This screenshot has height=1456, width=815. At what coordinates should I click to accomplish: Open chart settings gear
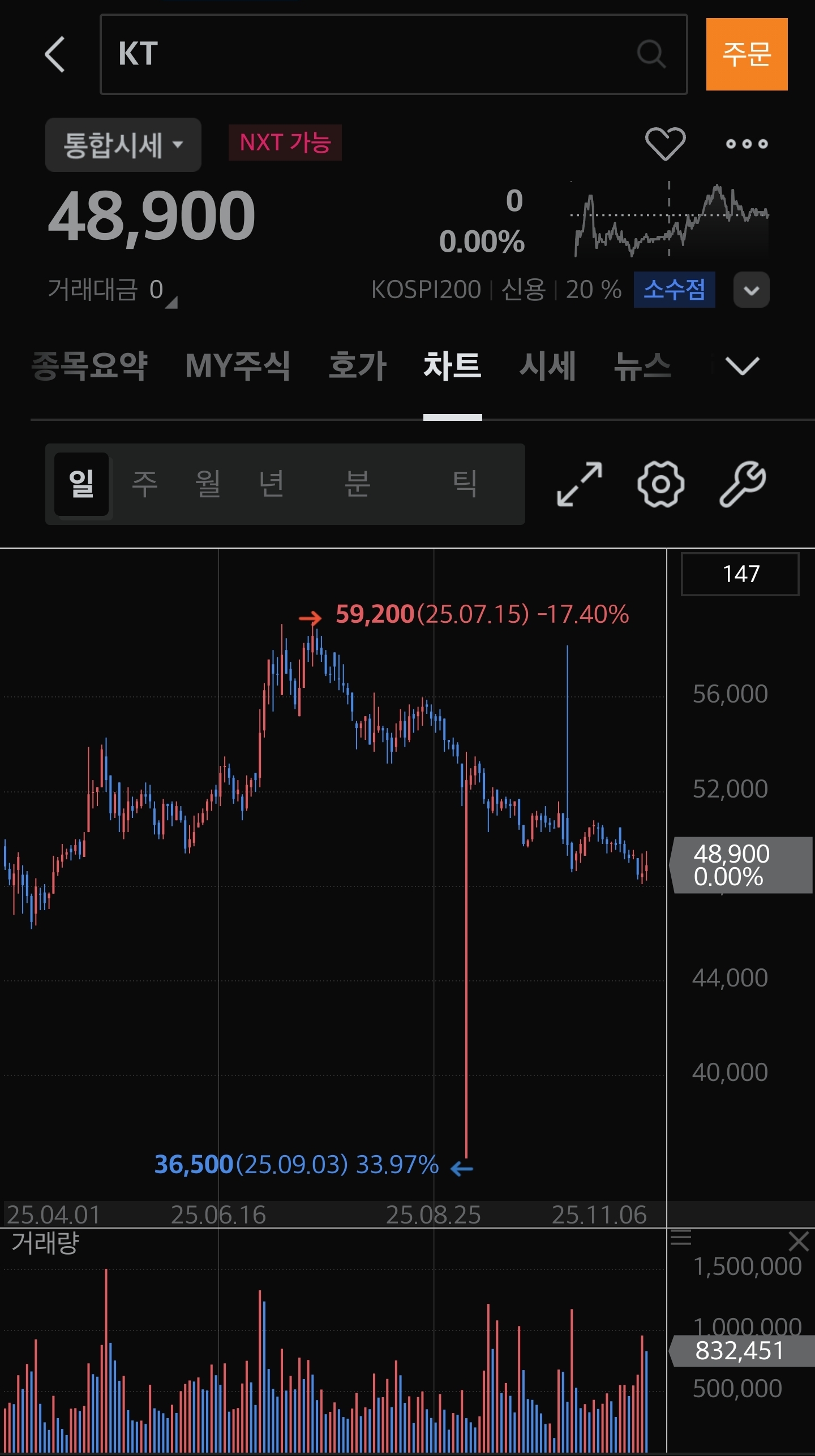pos(660,484)
